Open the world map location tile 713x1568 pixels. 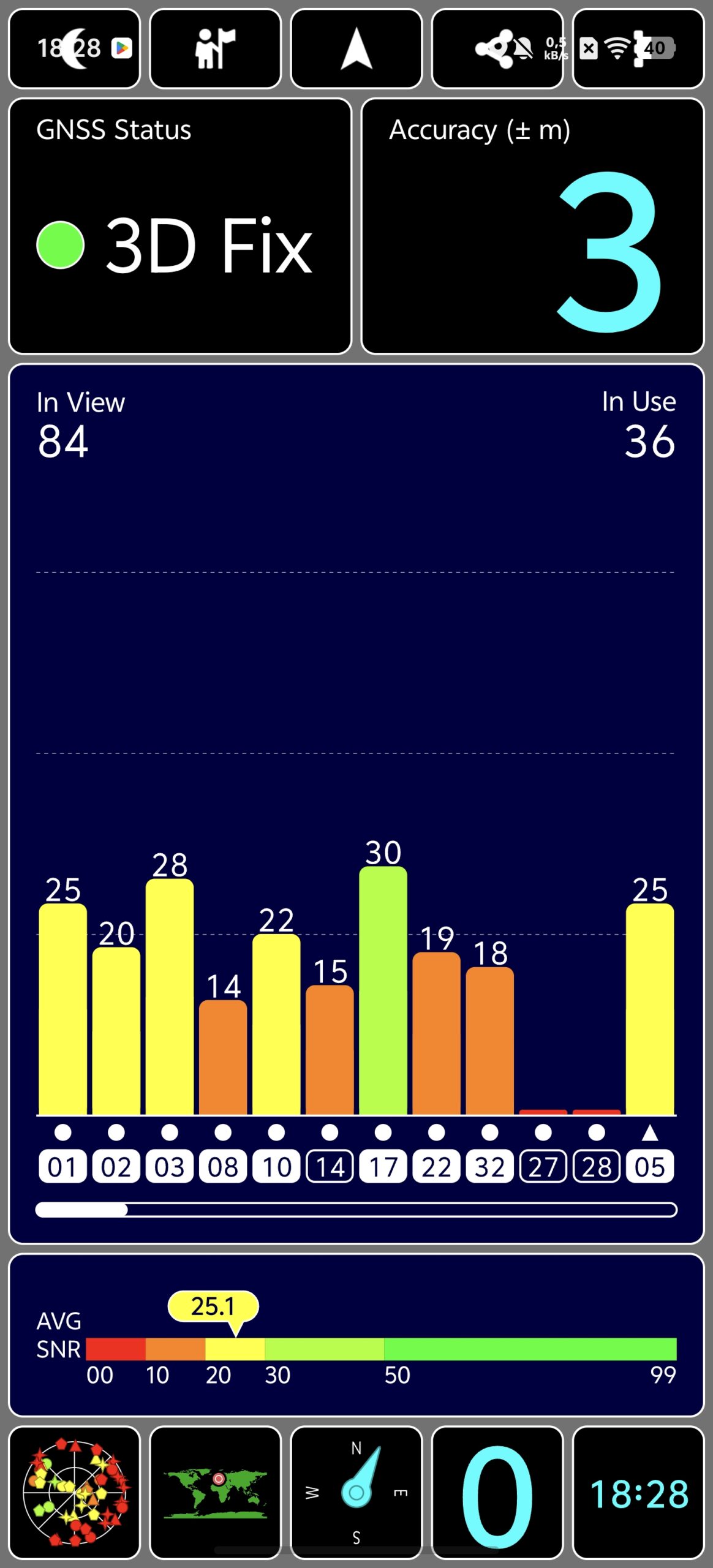215,1492
